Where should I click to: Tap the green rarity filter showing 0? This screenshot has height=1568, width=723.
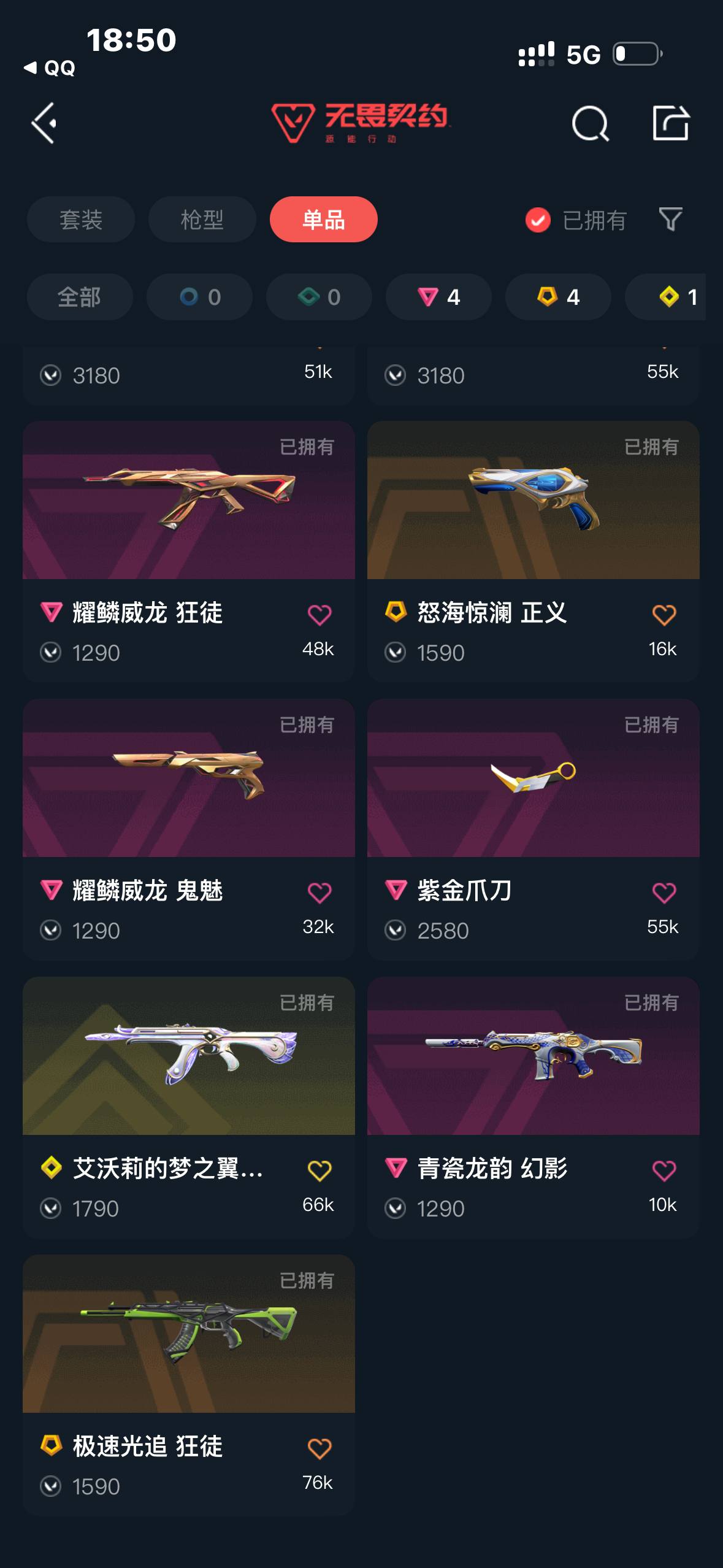point(319,297)
